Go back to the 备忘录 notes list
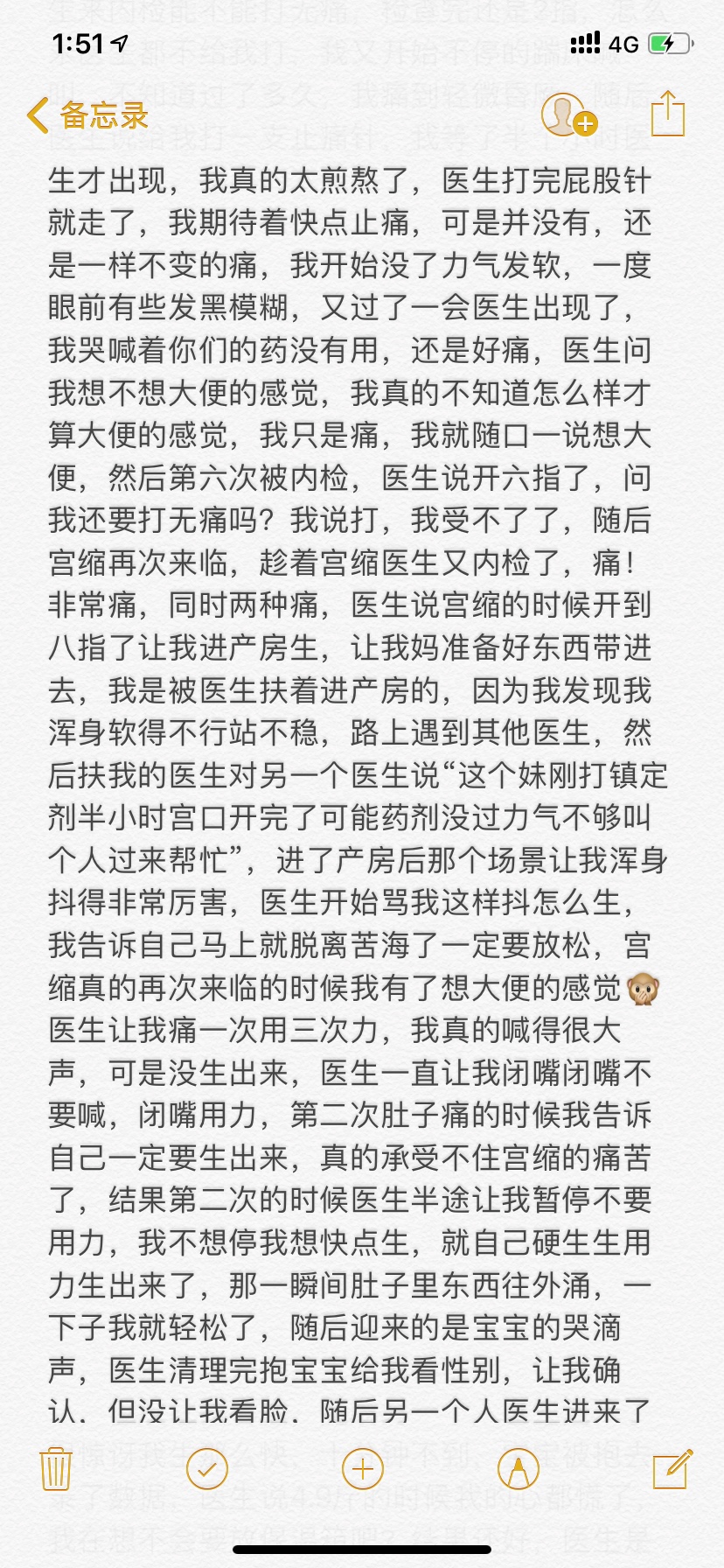Image resolution: width=724 pixels, height=1568 pixels. tap(87, 115)
